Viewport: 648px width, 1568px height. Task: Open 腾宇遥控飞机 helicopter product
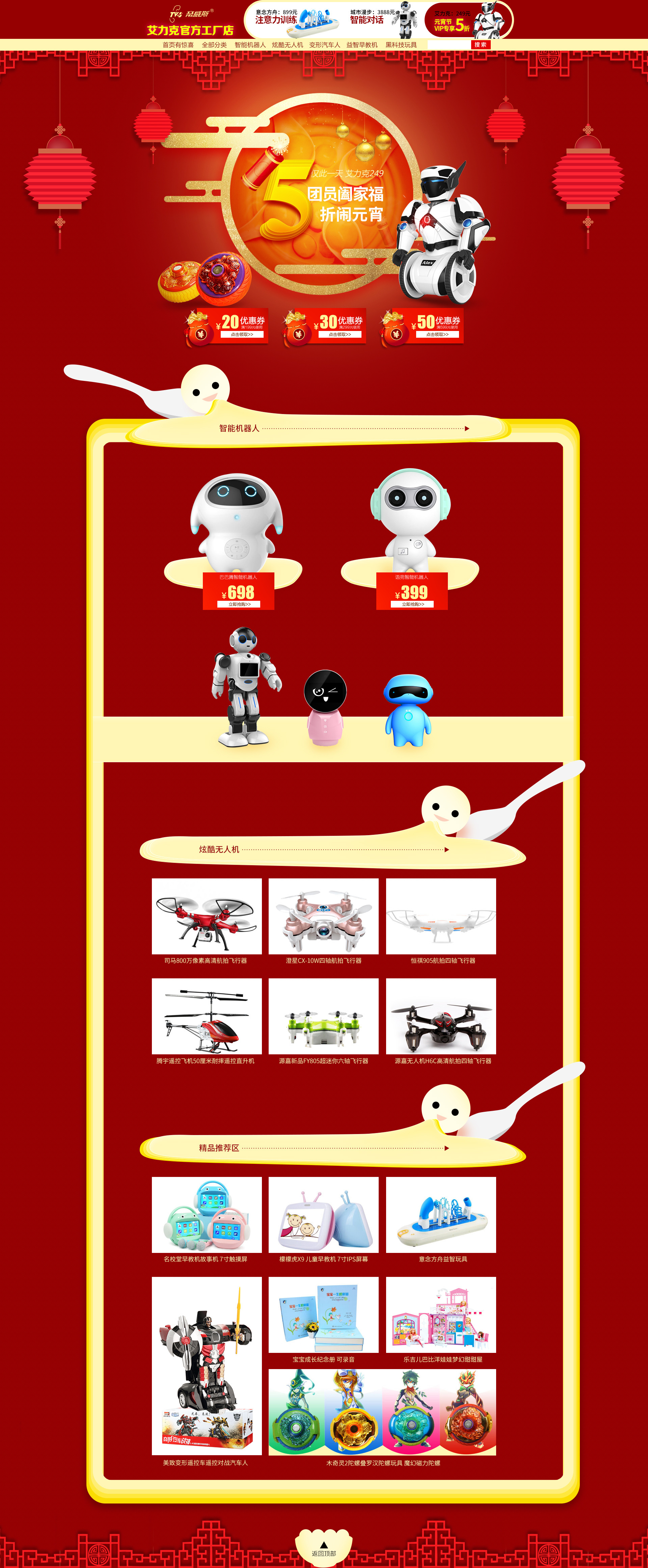206,1016
